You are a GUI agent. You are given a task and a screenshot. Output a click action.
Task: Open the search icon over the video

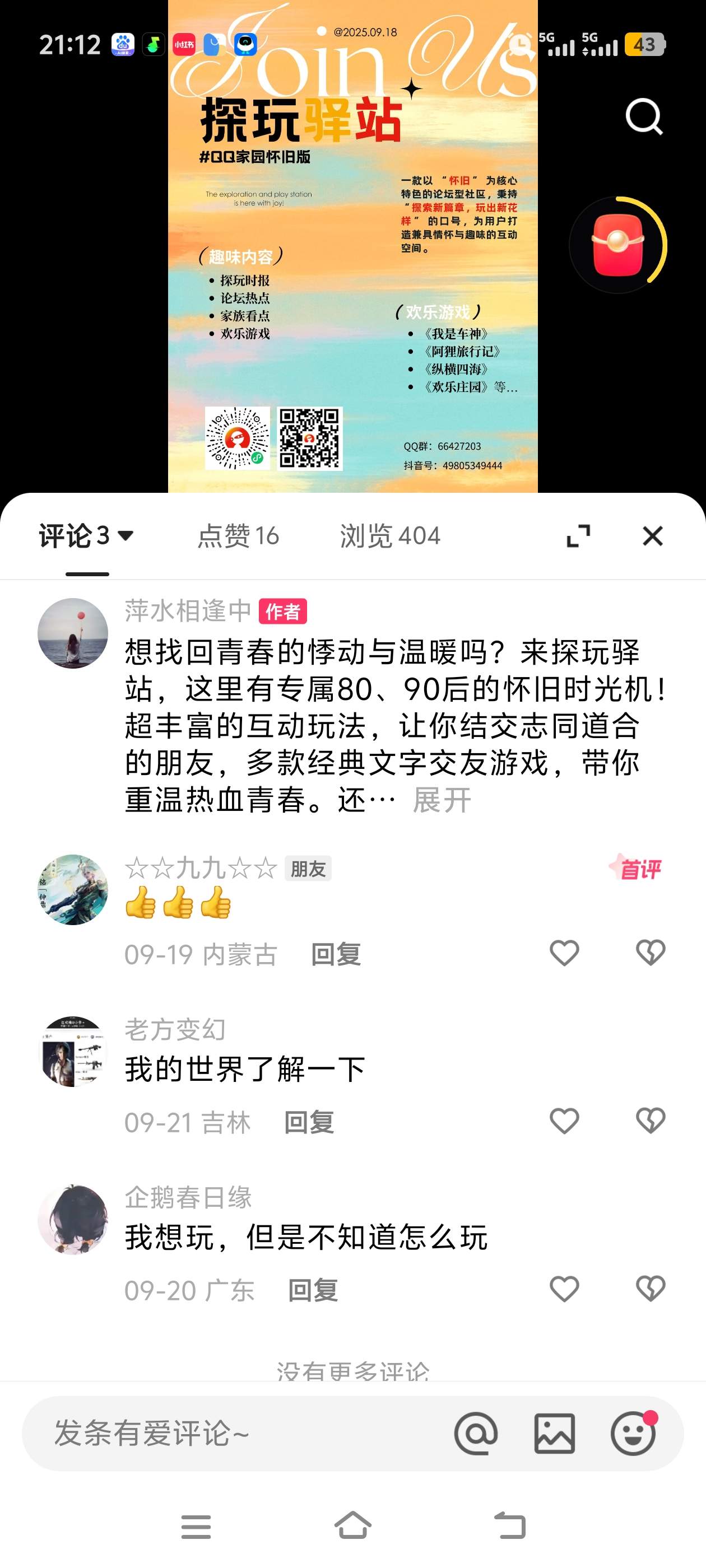coord(643,116)
